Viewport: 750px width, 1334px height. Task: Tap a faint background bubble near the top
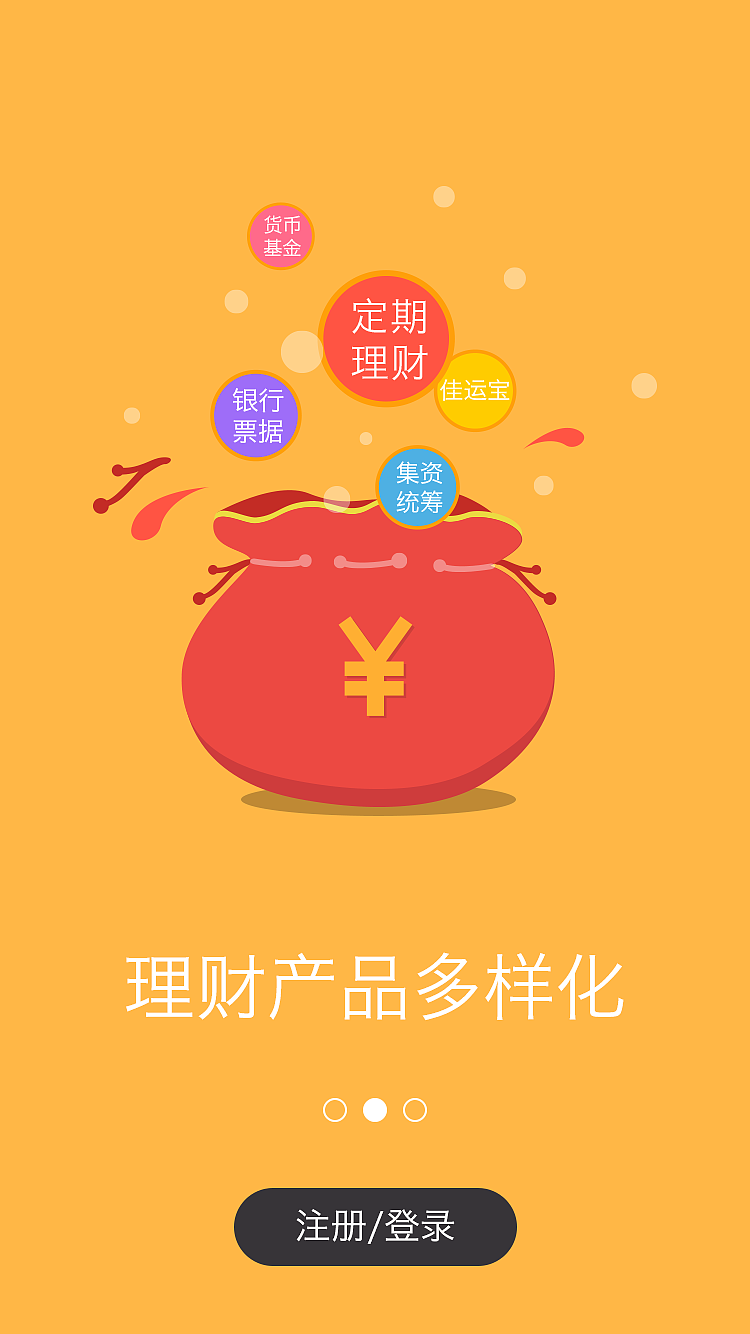click(x=444, y=196)
